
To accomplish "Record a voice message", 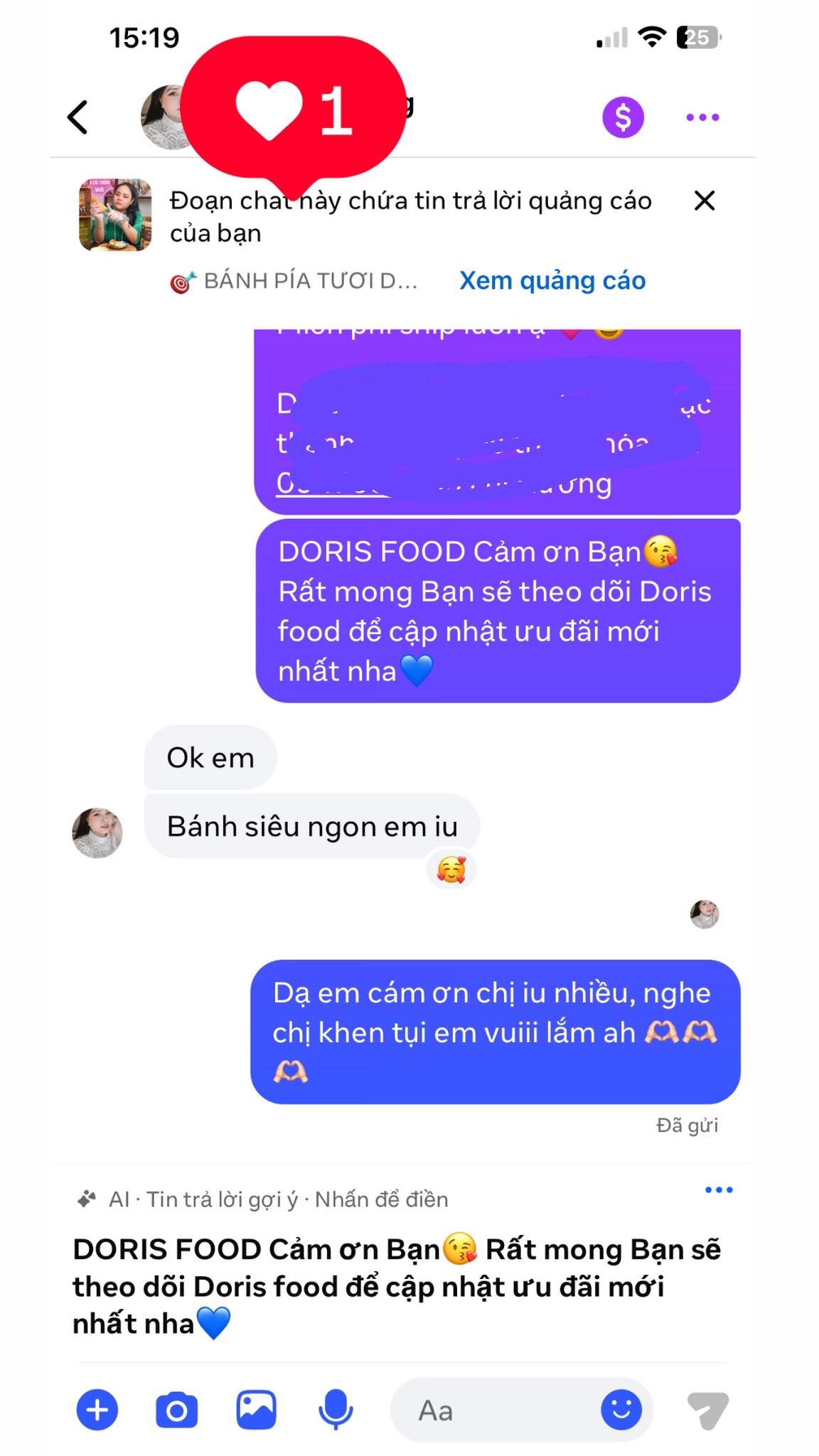I will click(x=335, y=1410).
